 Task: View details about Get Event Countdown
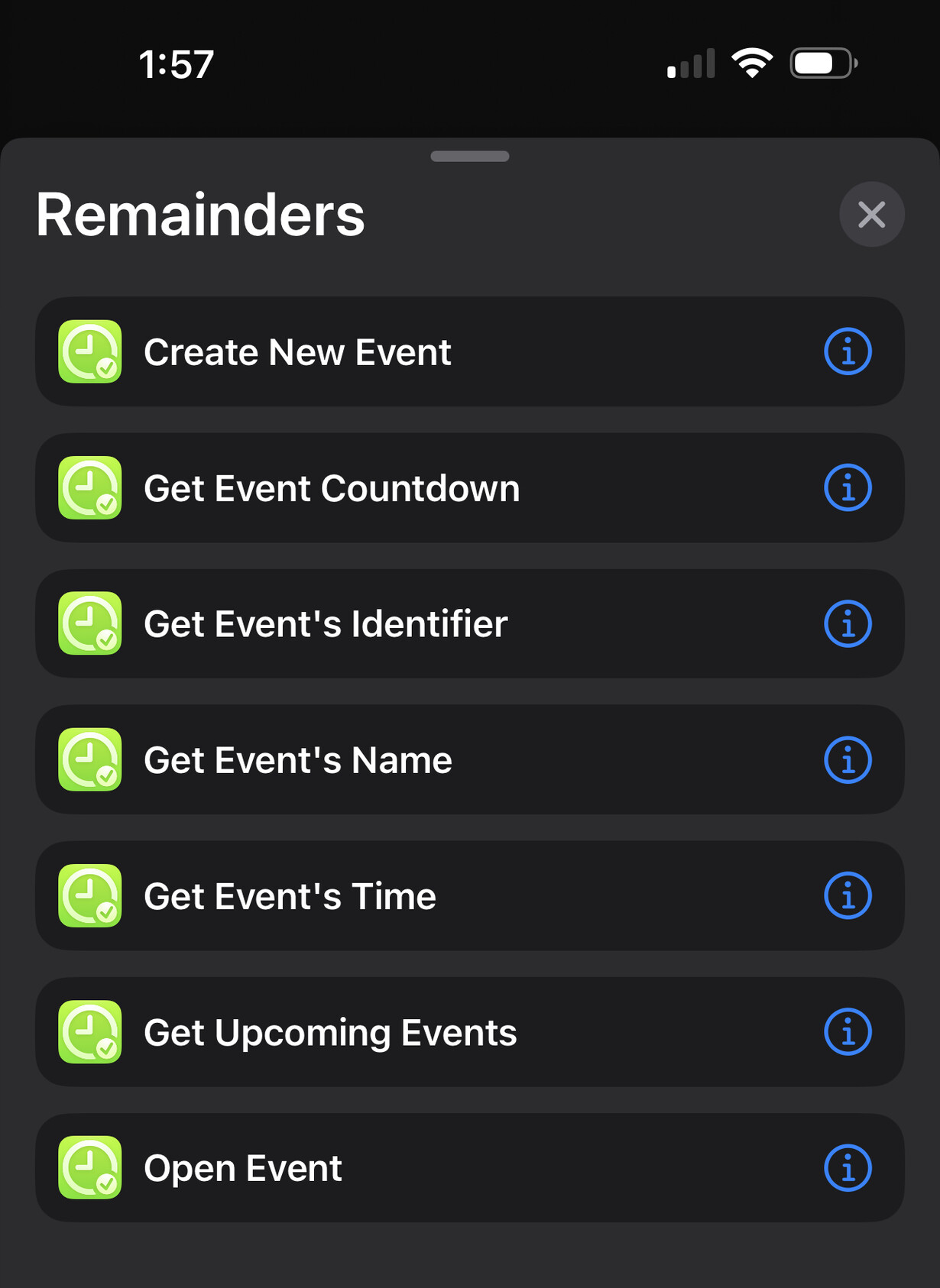point(848,488)
